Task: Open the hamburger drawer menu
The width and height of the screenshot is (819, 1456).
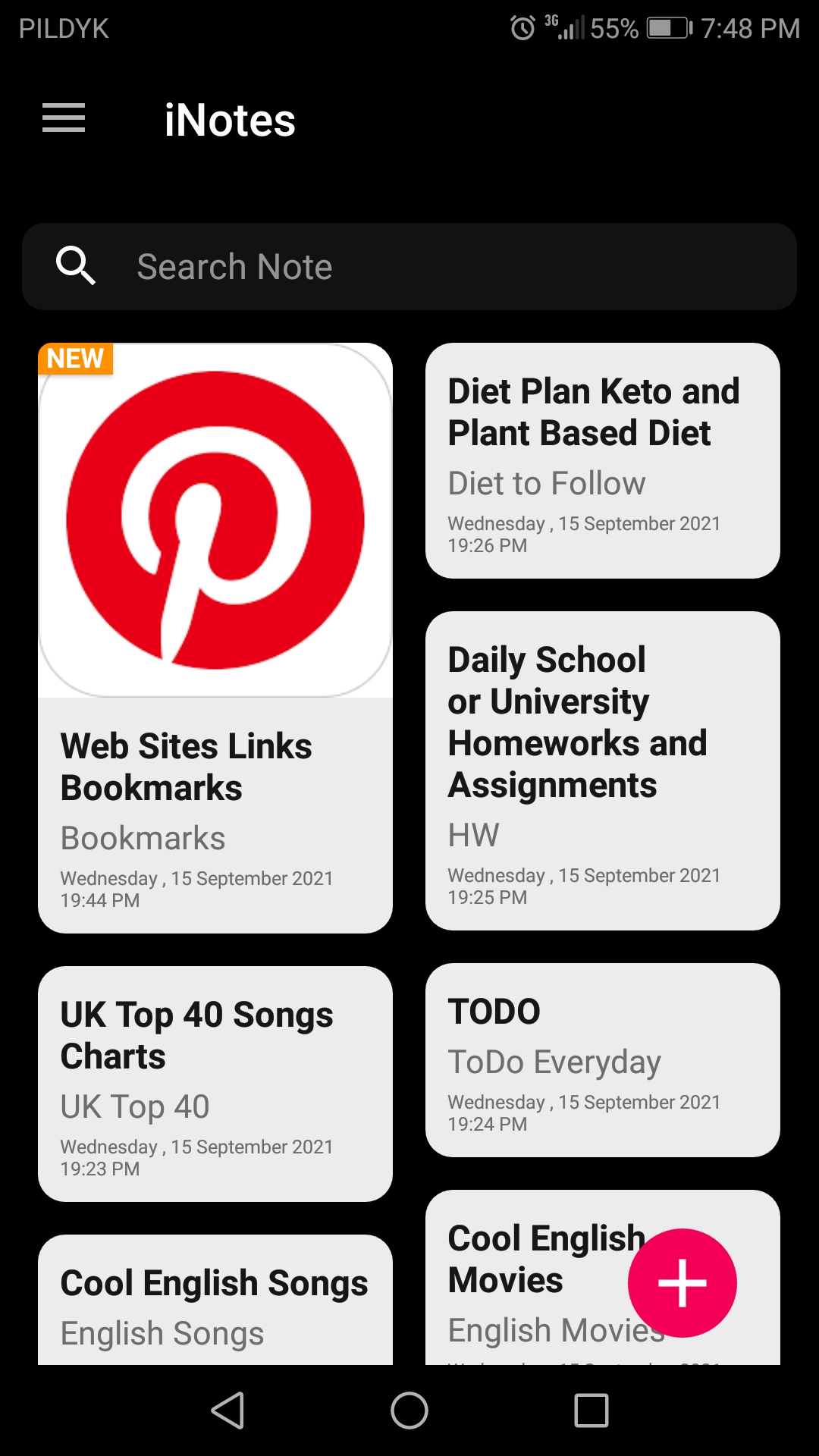Action: pyautogui.click(x=64, y=118)
